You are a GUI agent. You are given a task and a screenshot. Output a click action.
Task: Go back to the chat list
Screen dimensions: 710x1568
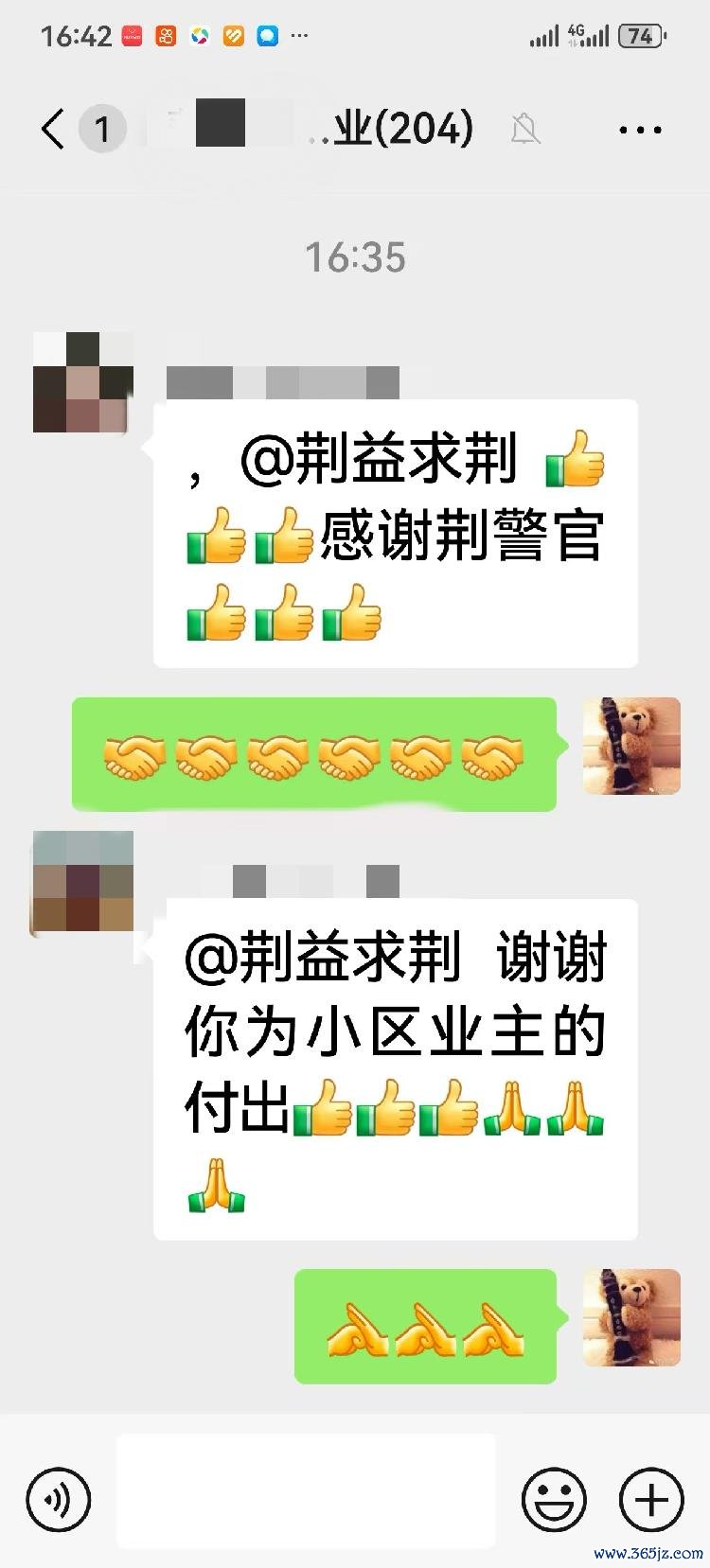(x=53, y=129)
